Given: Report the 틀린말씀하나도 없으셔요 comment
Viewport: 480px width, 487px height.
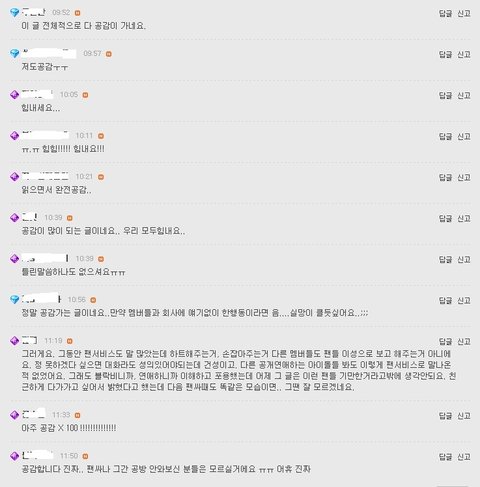Looking at the screenshot, I should click(464, 259).
